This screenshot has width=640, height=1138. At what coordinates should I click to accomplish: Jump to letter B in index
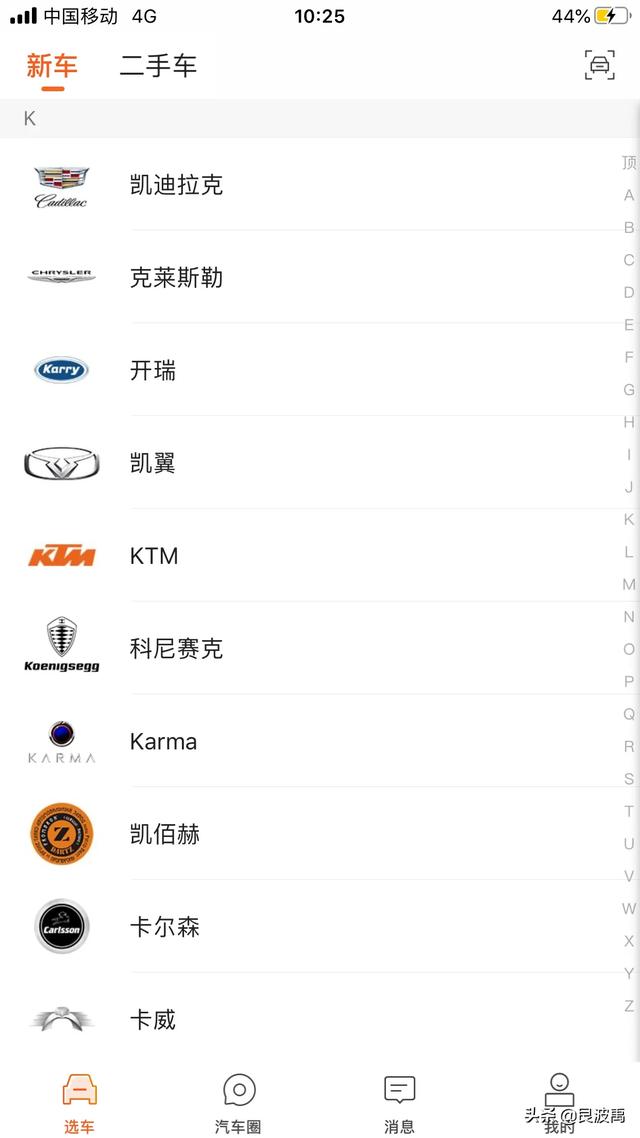coord(628,228)
